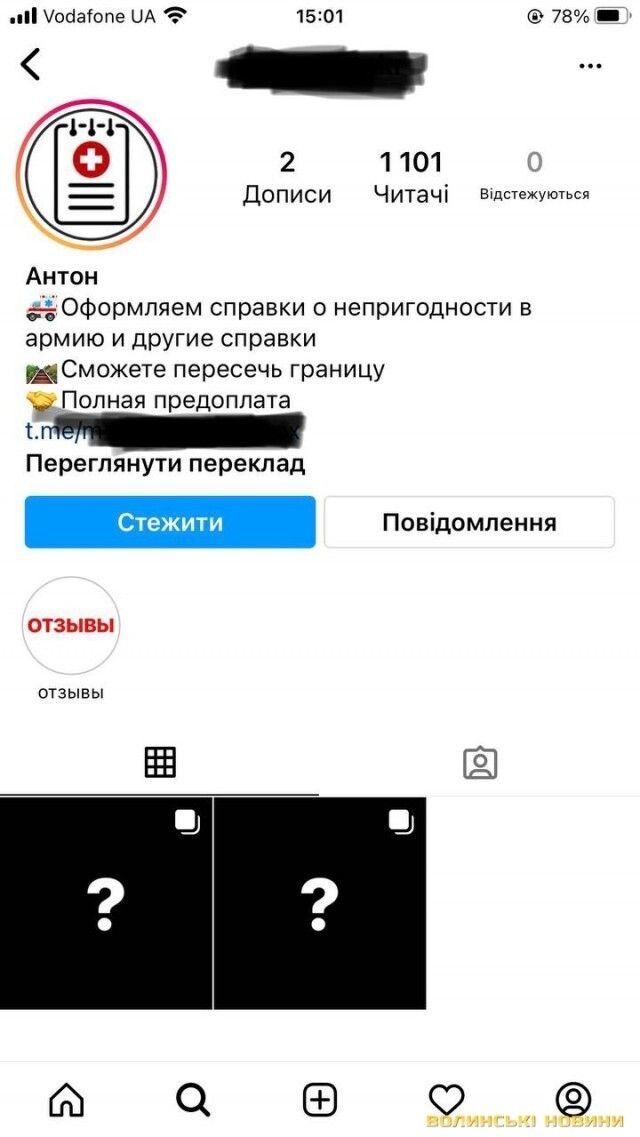
Task: Go back using the arrow
Action: pos(31,64)
